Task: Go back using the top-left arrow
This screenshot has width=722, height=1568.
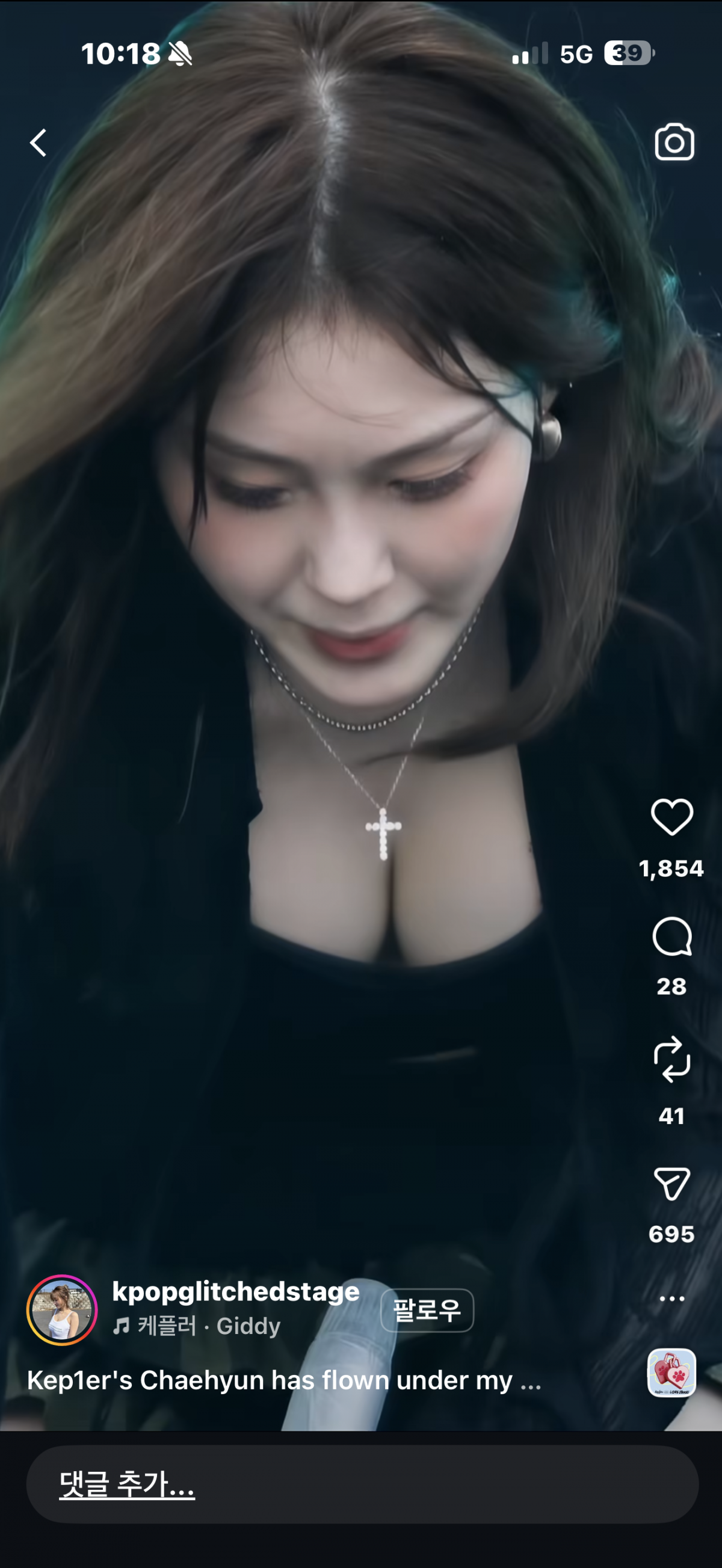Action: pyautogui.click(x=39, y=143)
